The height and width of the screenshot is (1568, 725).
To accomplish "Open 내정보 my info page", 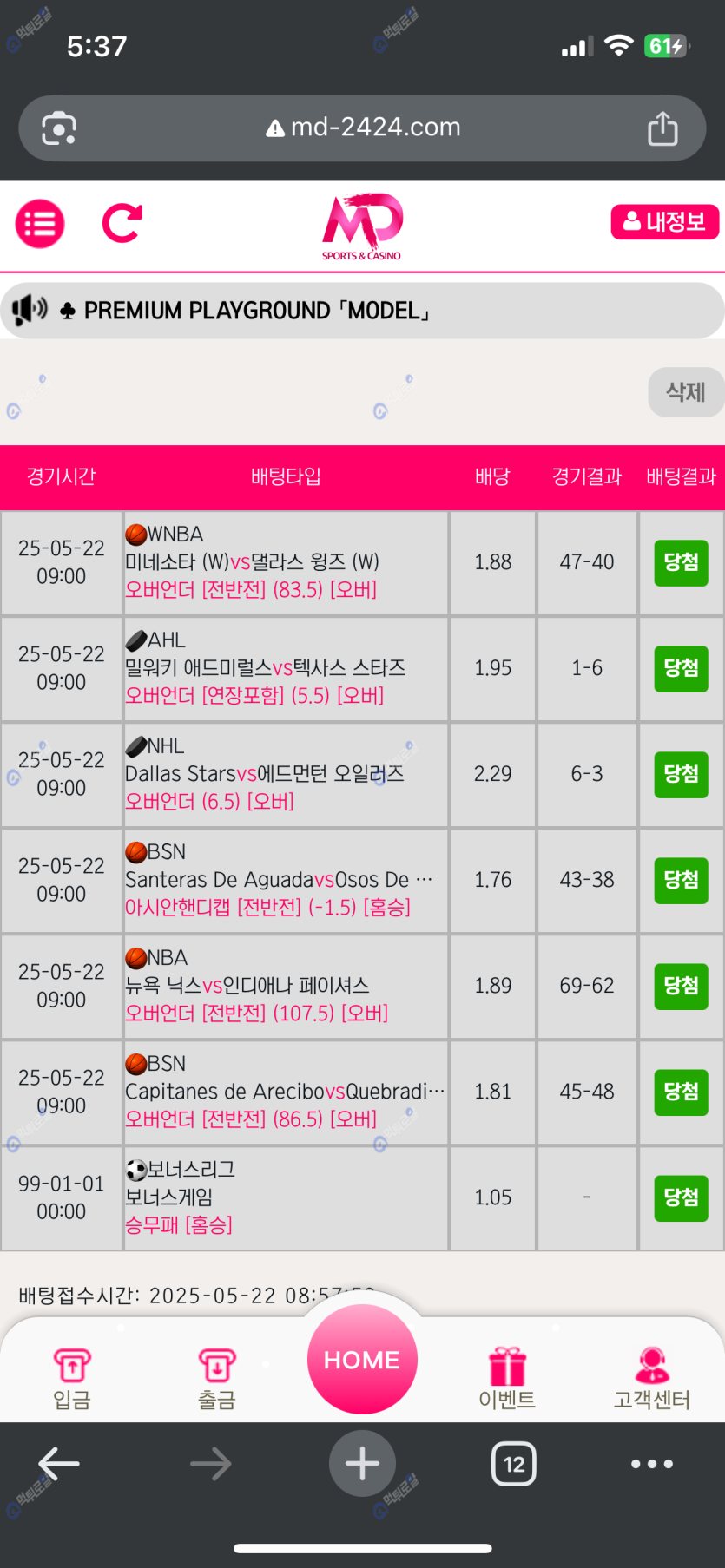I will pos(665,222).
